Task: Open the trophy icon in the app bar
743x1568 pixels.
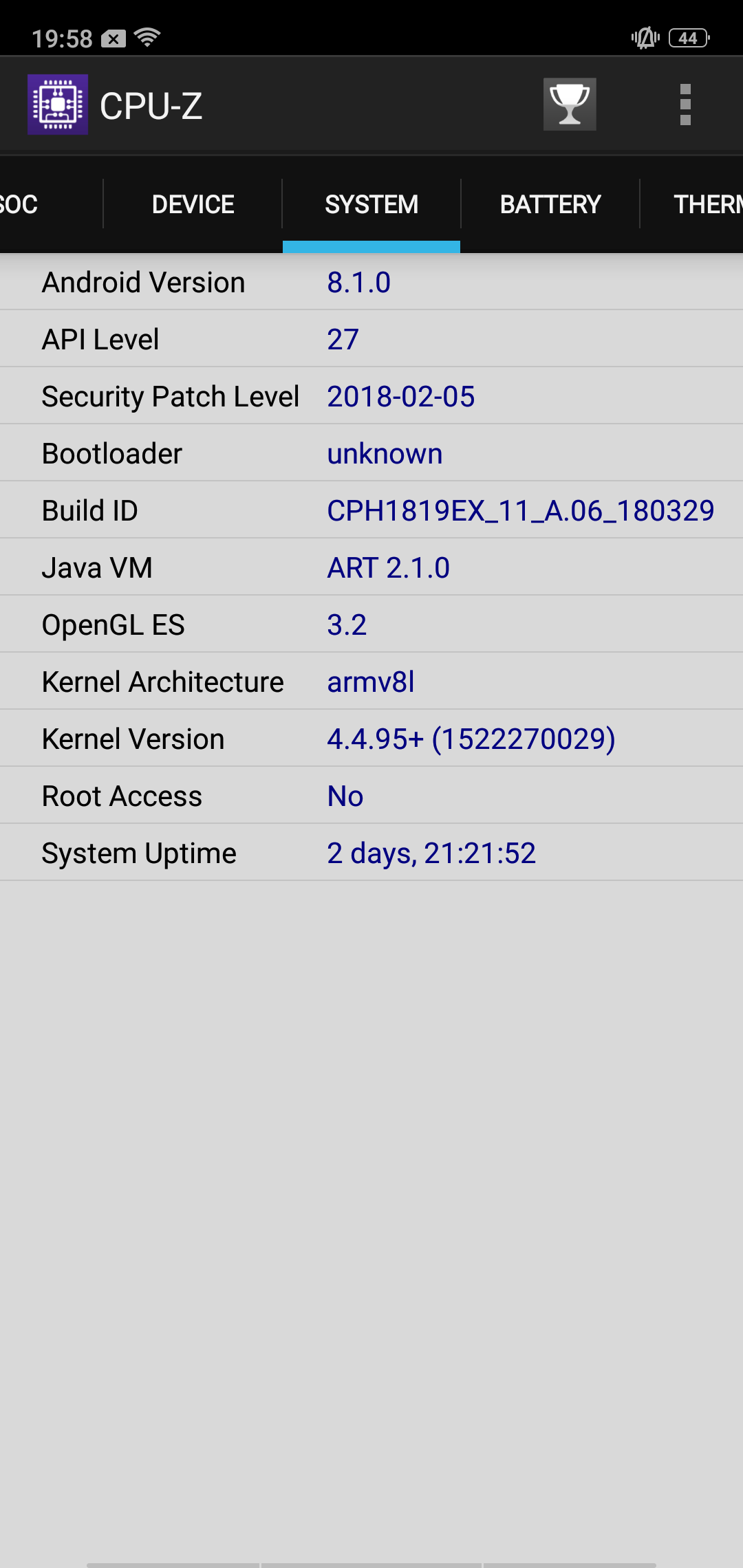Action: [570, 105]
